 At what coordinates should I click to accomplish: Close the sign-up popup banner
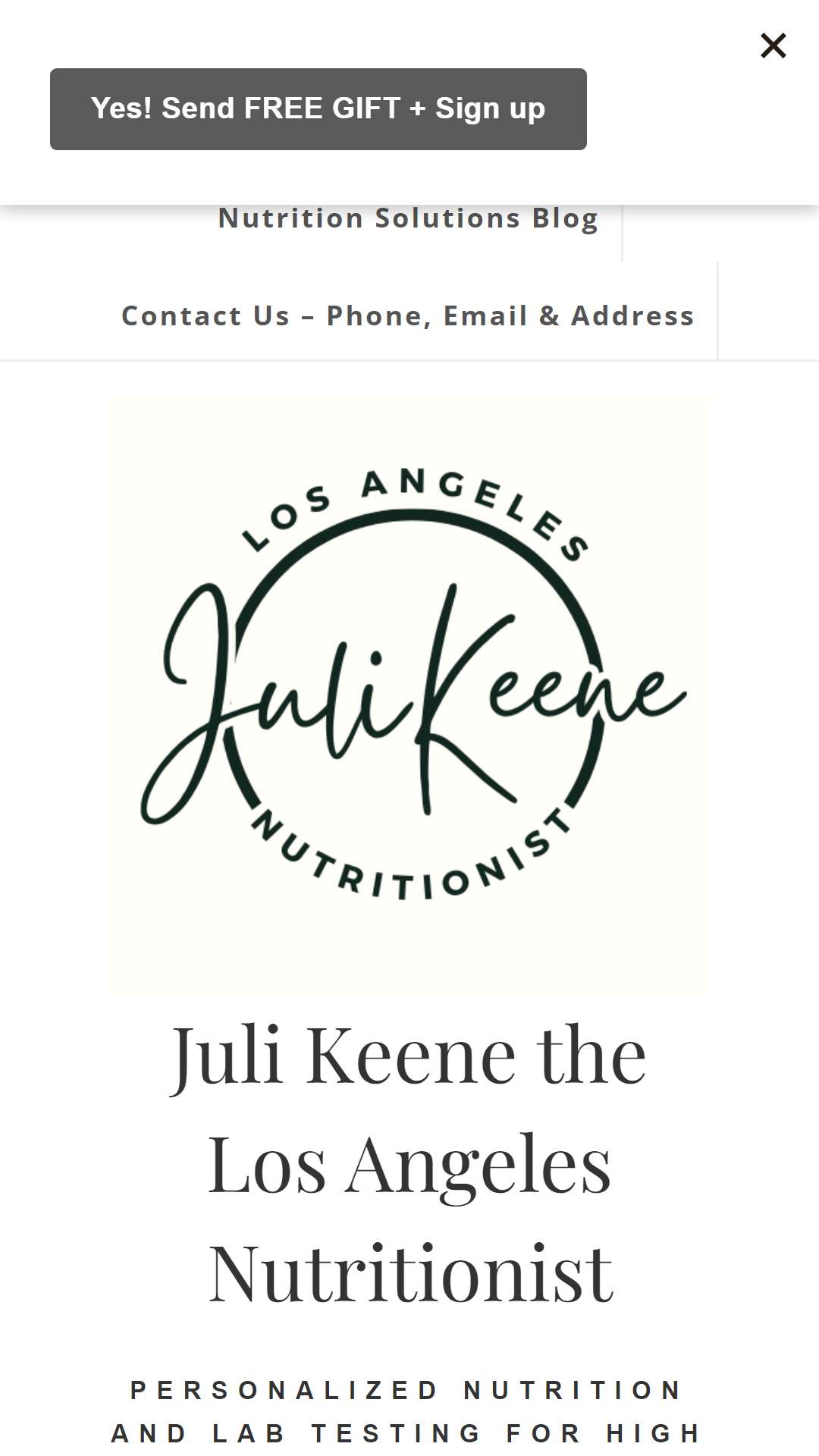pos(773,46)
